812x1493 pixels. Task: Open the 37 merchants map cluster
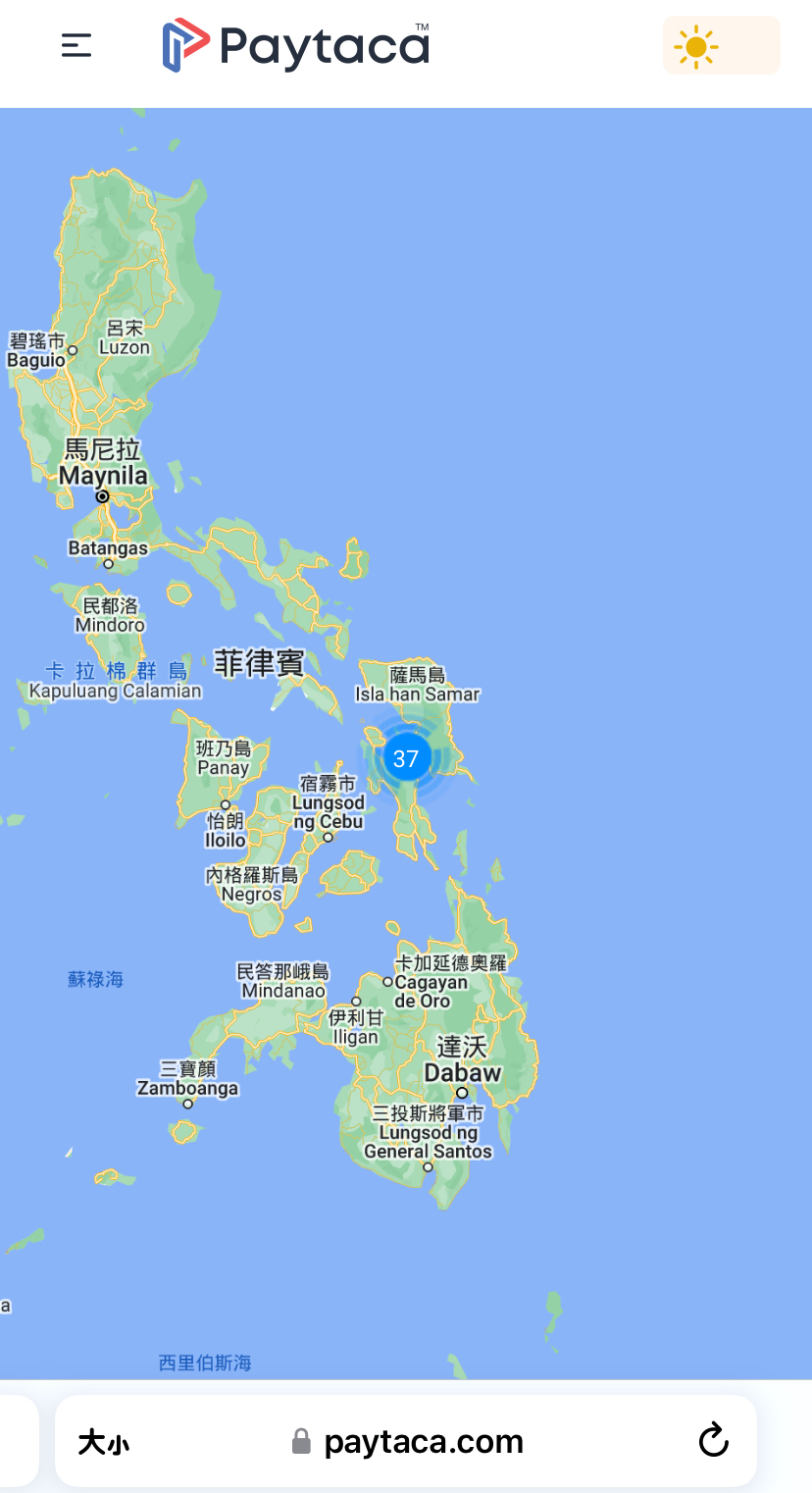pos(406,758)
